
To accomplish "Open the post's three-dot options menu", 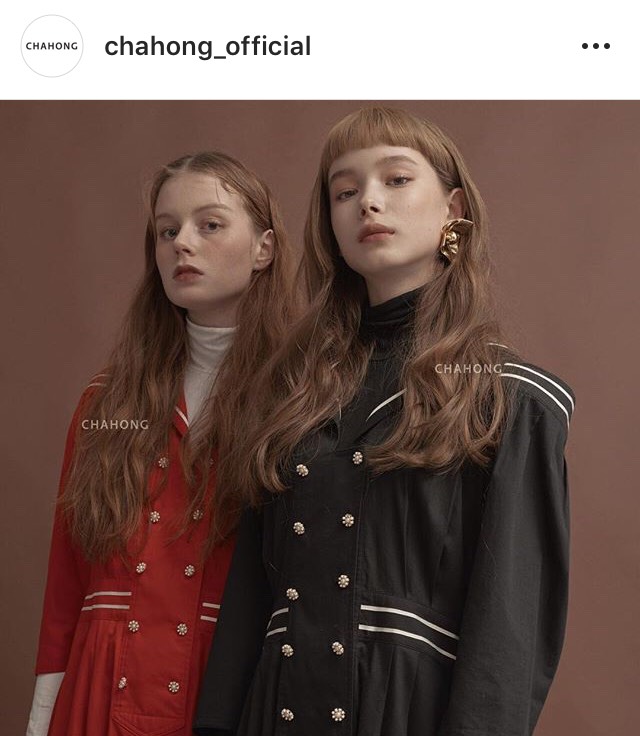I will point(595,46).
